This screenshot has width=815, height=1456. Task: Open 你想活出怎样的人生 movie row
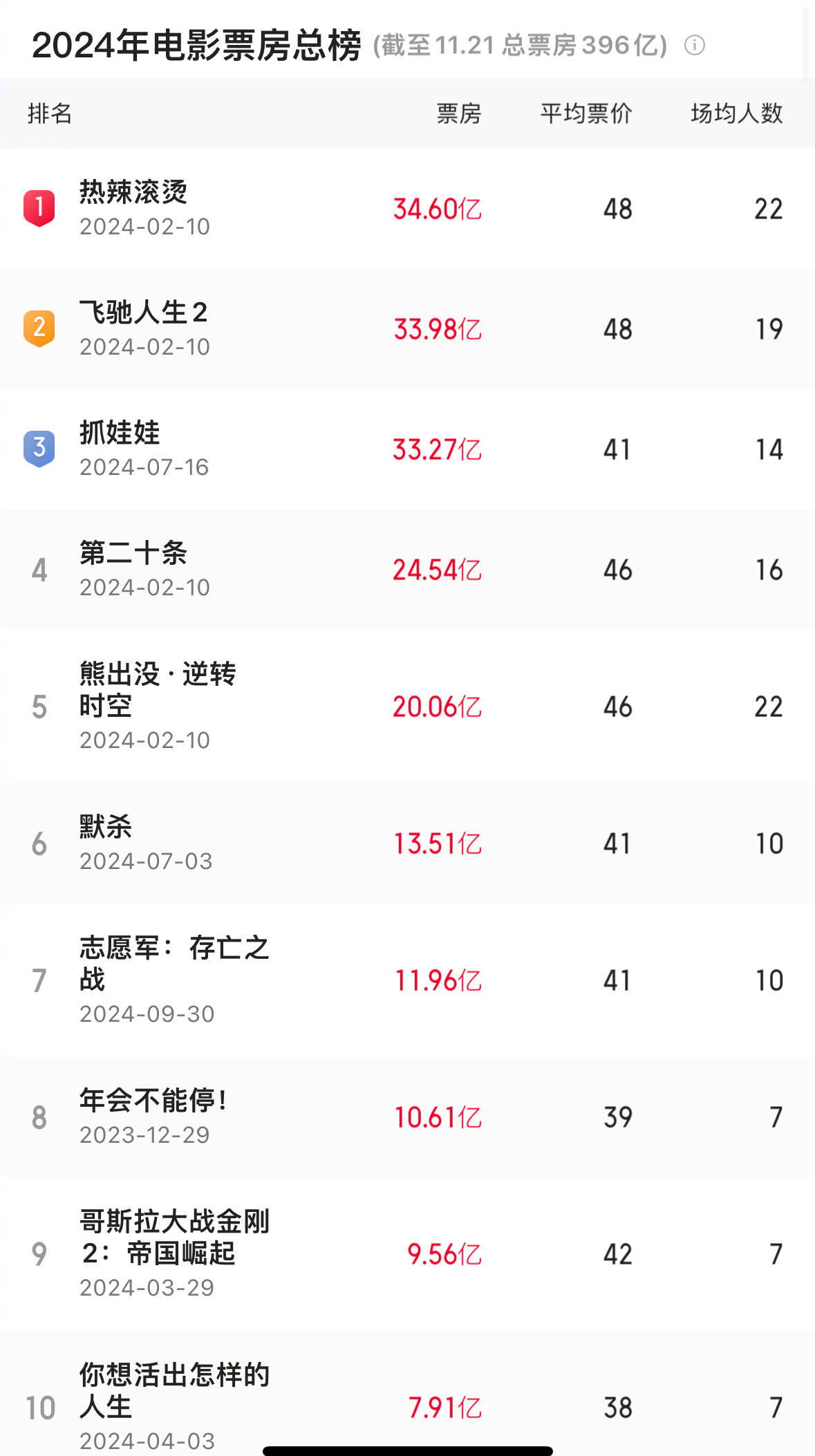click(x=407, y=1393)
